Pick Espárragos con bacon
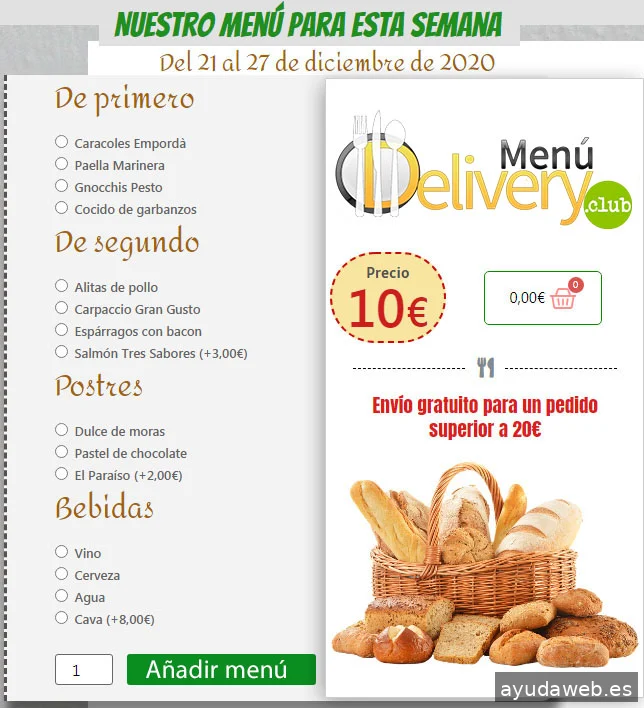The height and width of the screenshot is (708, 644). 62,330
